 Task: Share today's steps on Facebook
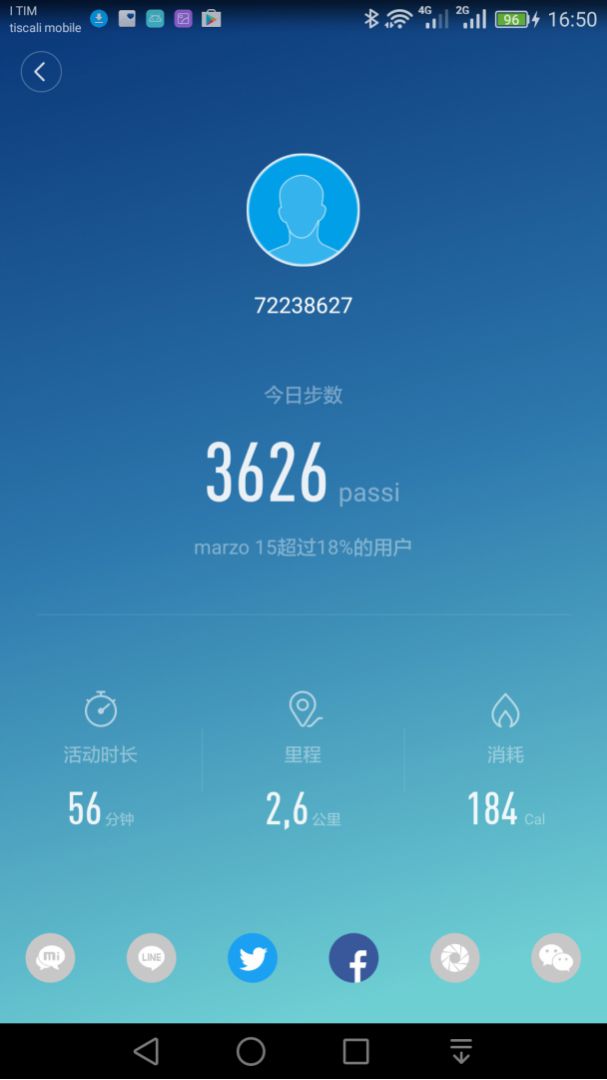[x=354, y=958]
